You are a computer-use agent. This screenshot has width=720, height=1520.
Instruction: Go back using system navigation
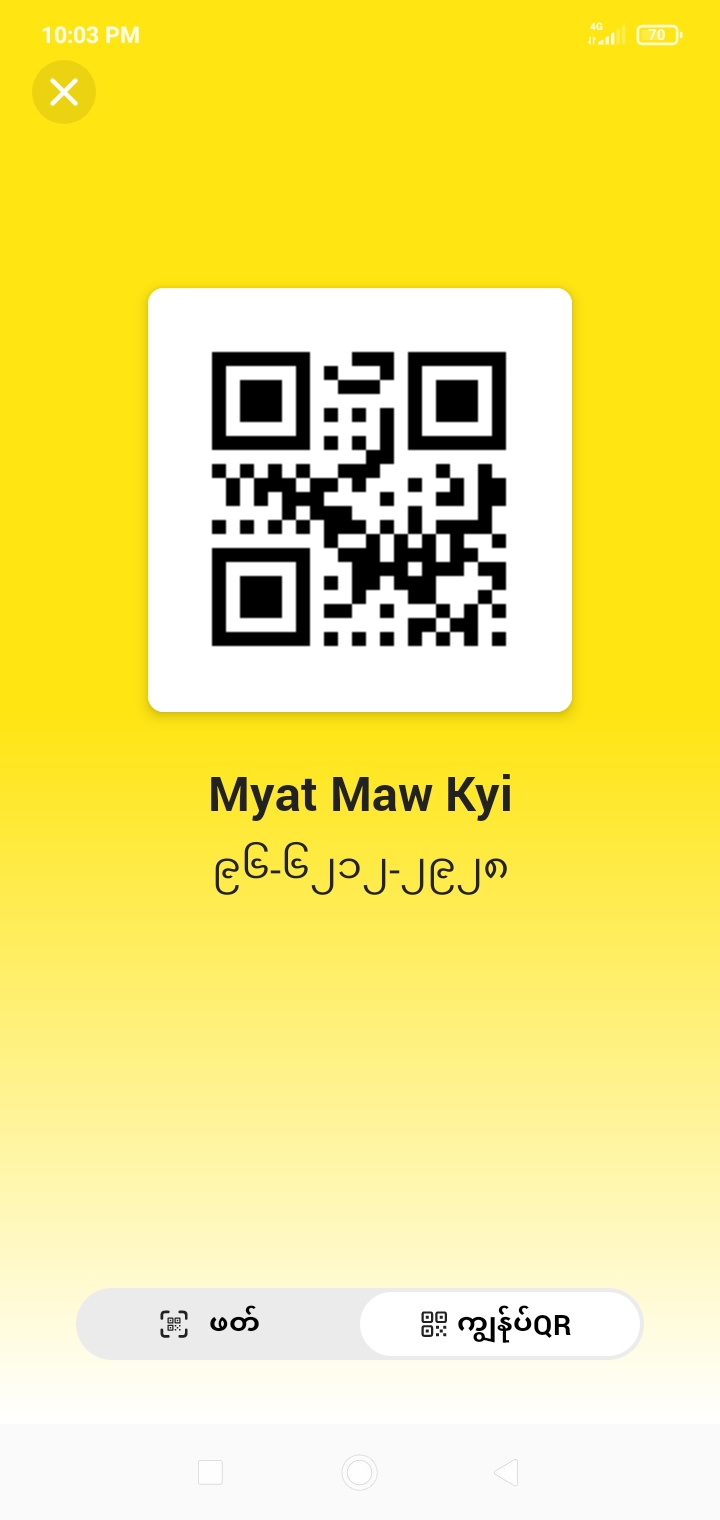[506, 1472]
